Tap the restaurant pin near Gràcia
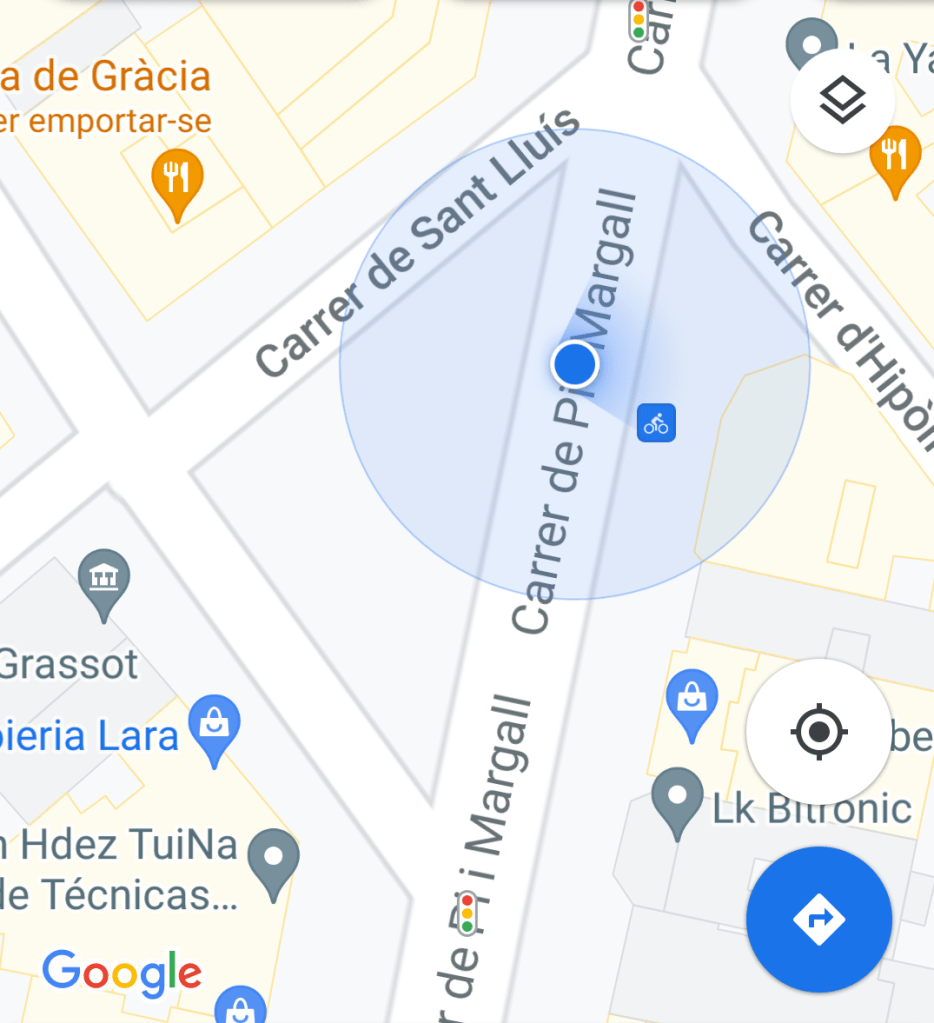Screen dimensions: 934x1023 (177, 180)
